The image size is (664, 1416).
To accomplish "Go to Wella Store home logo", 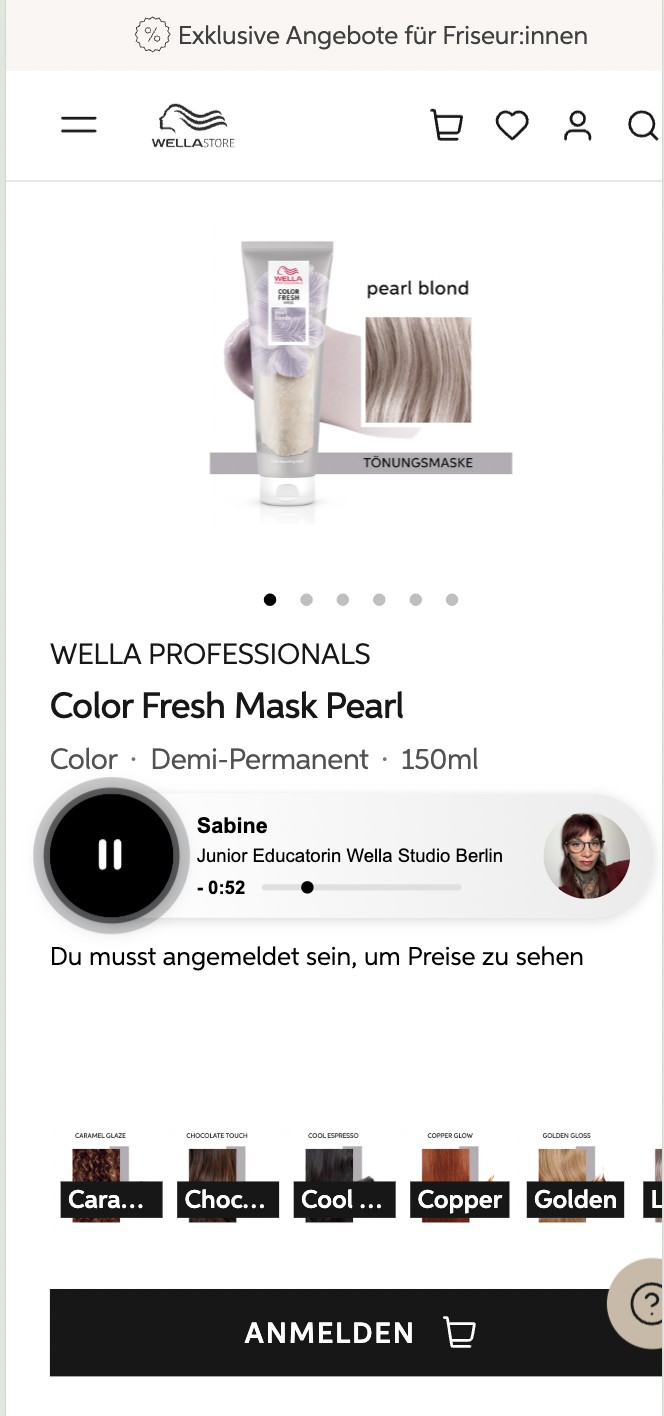I will (194, 126).
